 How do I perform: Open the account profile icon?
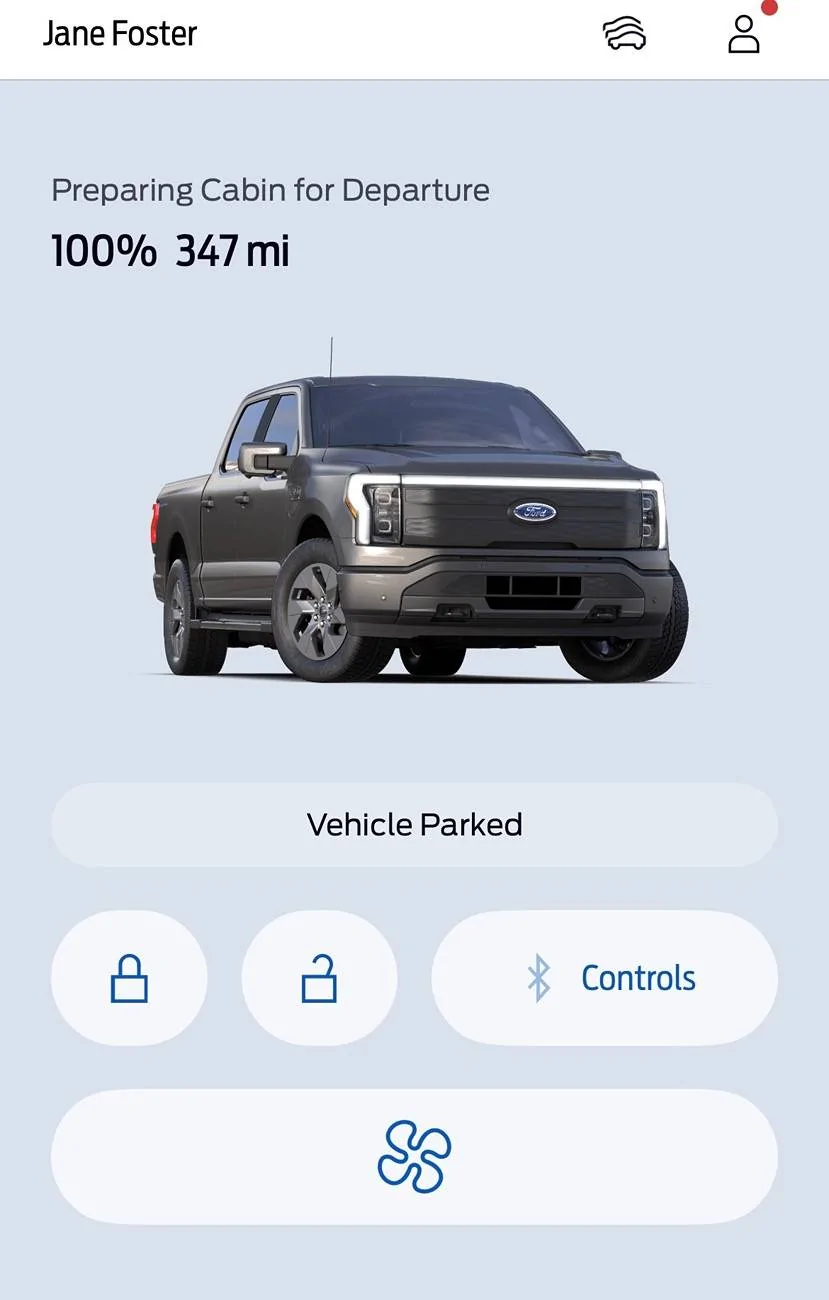click(x=743, y=34)
